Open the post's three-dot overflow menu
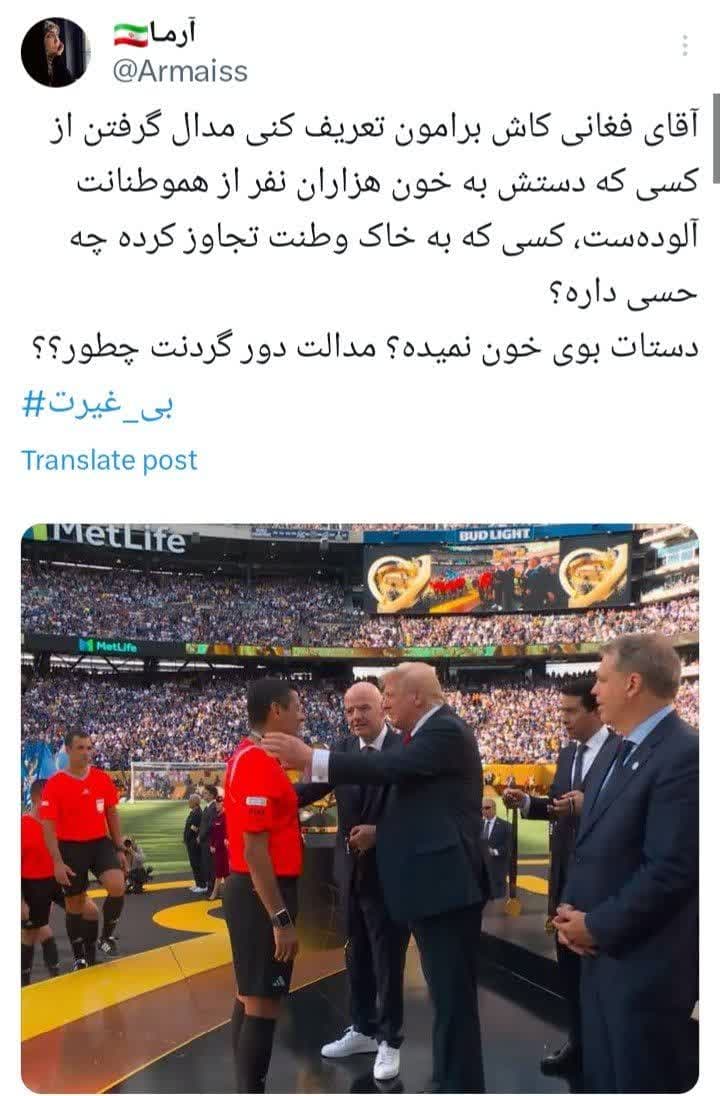 pos(685,46)
